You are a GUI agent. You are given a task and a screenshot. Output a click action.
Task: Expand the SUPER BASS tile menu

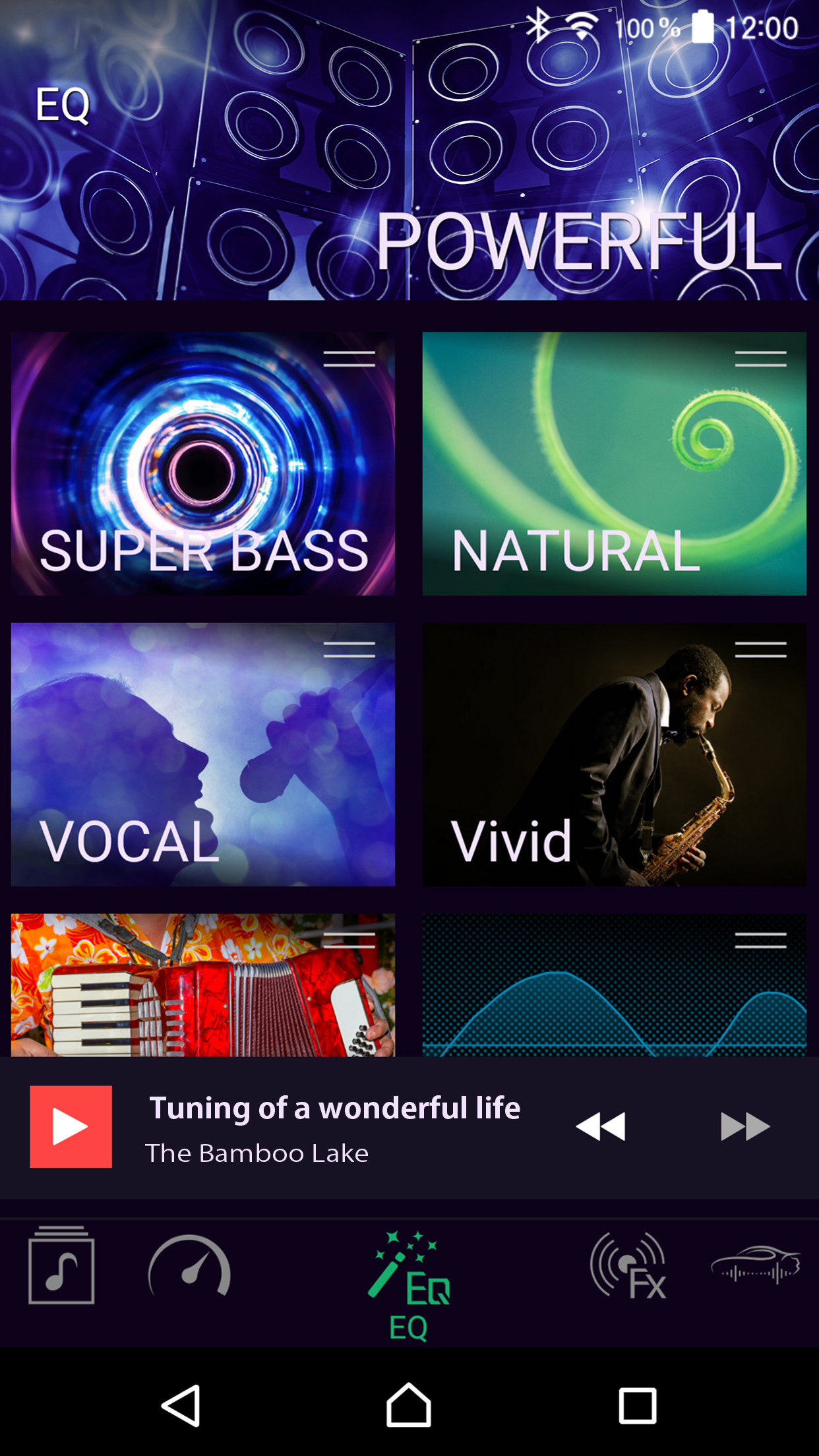(x=350, y=360)
